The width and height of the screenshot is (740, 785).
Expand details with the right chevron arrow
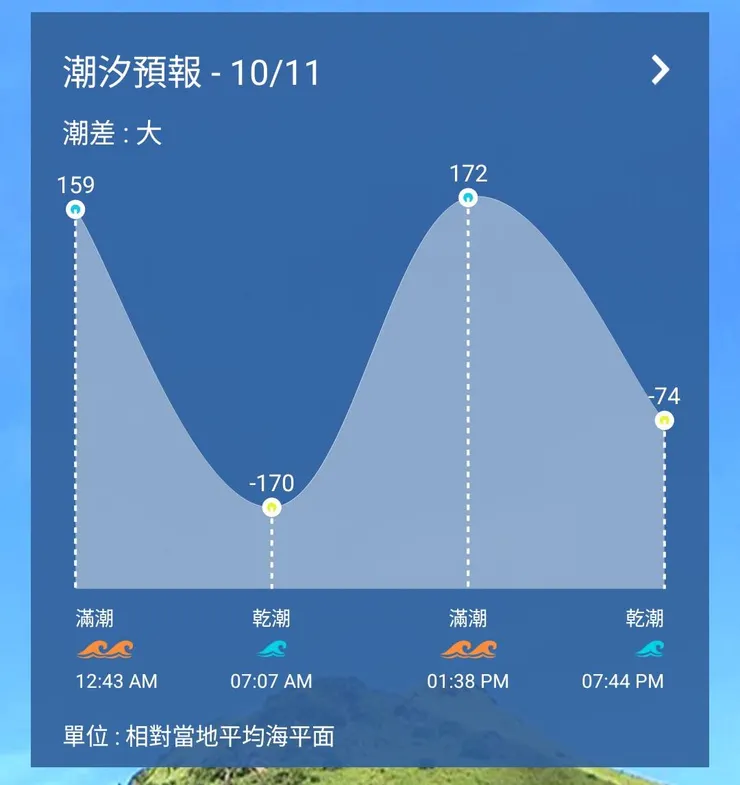659,71
